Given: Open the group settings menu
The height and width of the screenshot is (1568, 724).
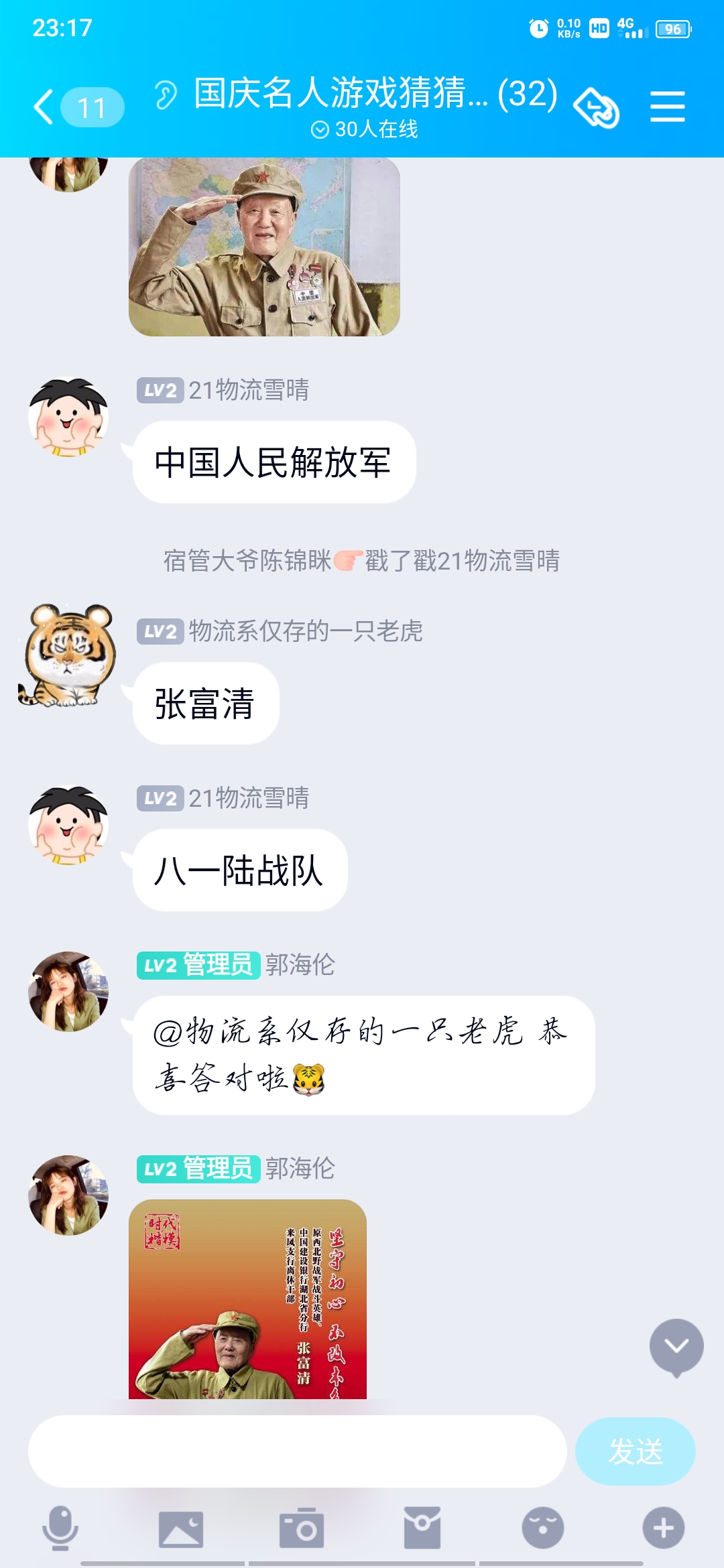Looking at the screenshot, I should [667, 107].
